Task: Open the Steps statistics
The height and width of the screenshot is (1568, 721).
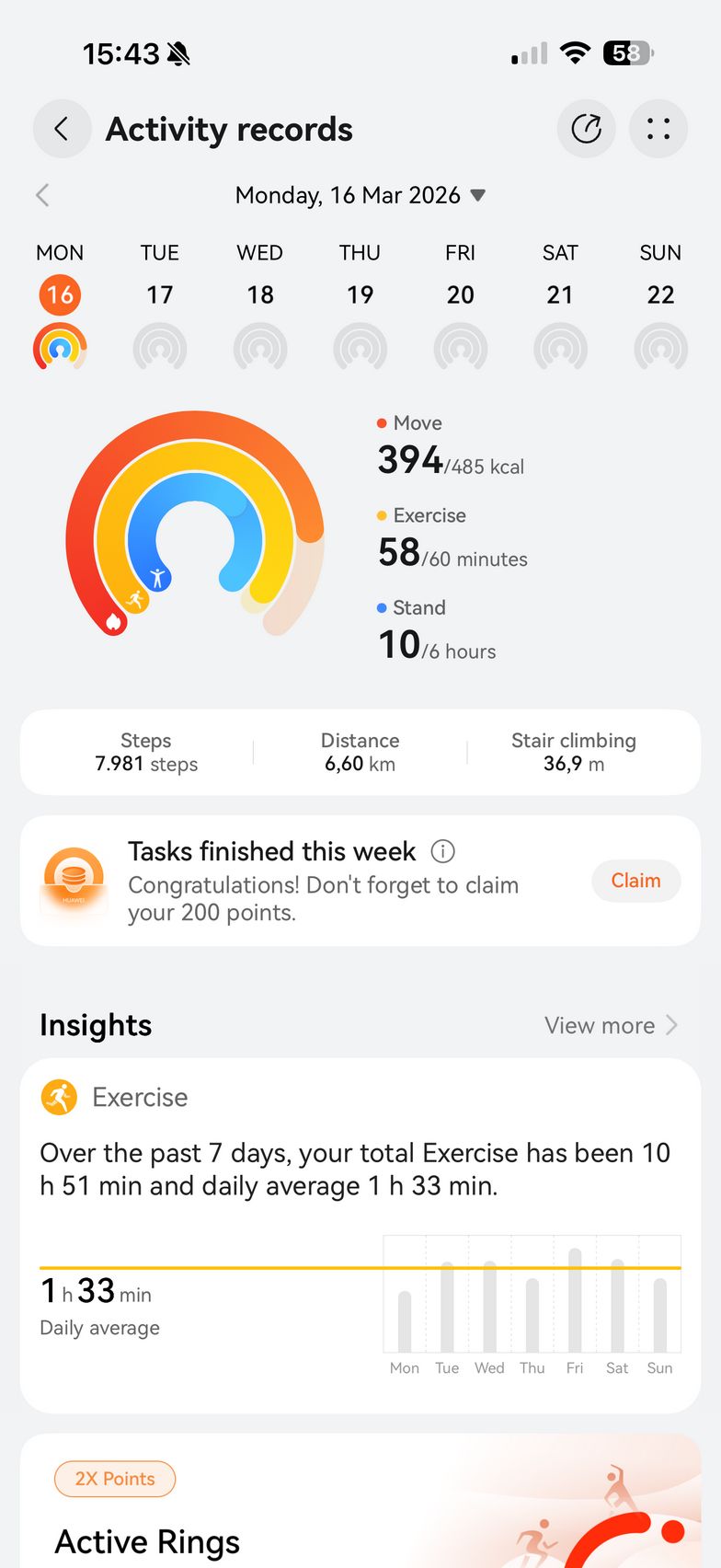Action: (146, 752)
